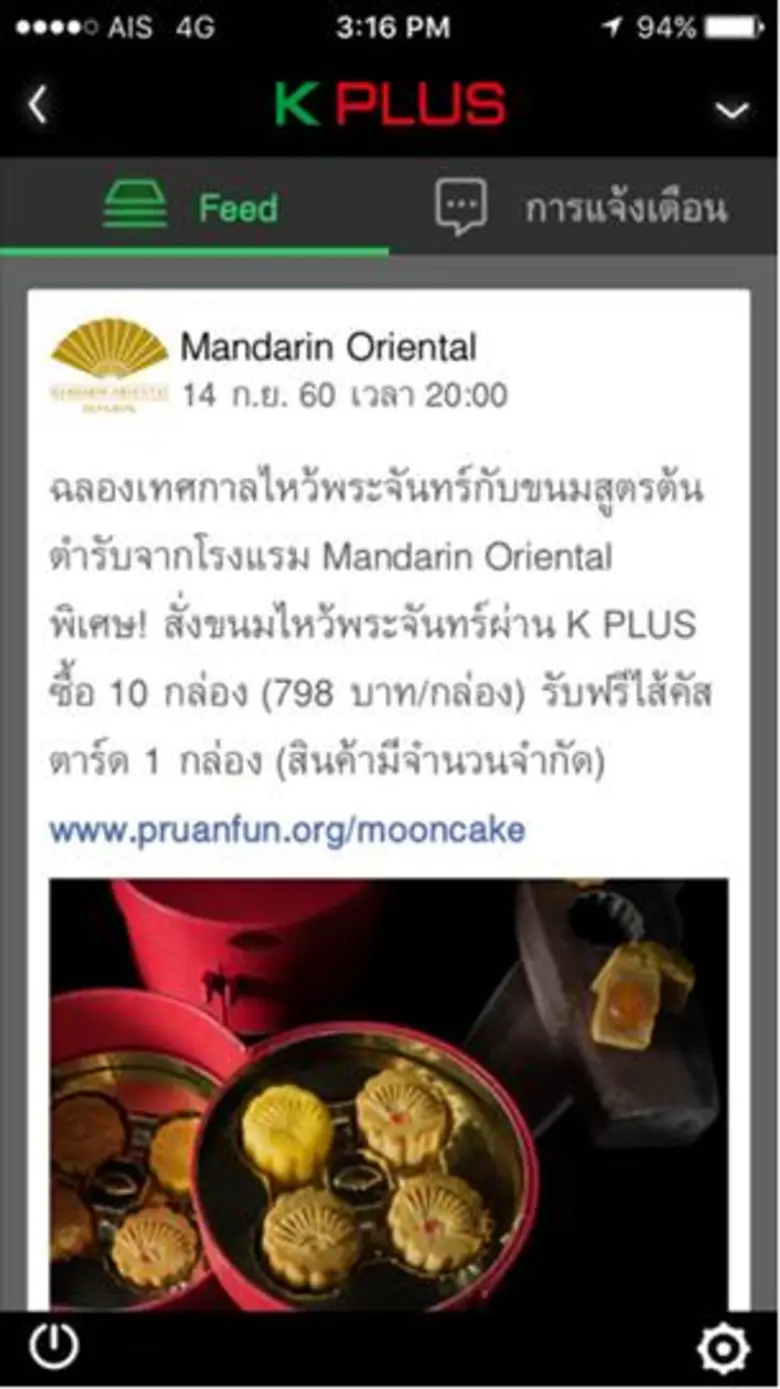Open the การแจ้งเตือน notifications tab

point(582,208)
